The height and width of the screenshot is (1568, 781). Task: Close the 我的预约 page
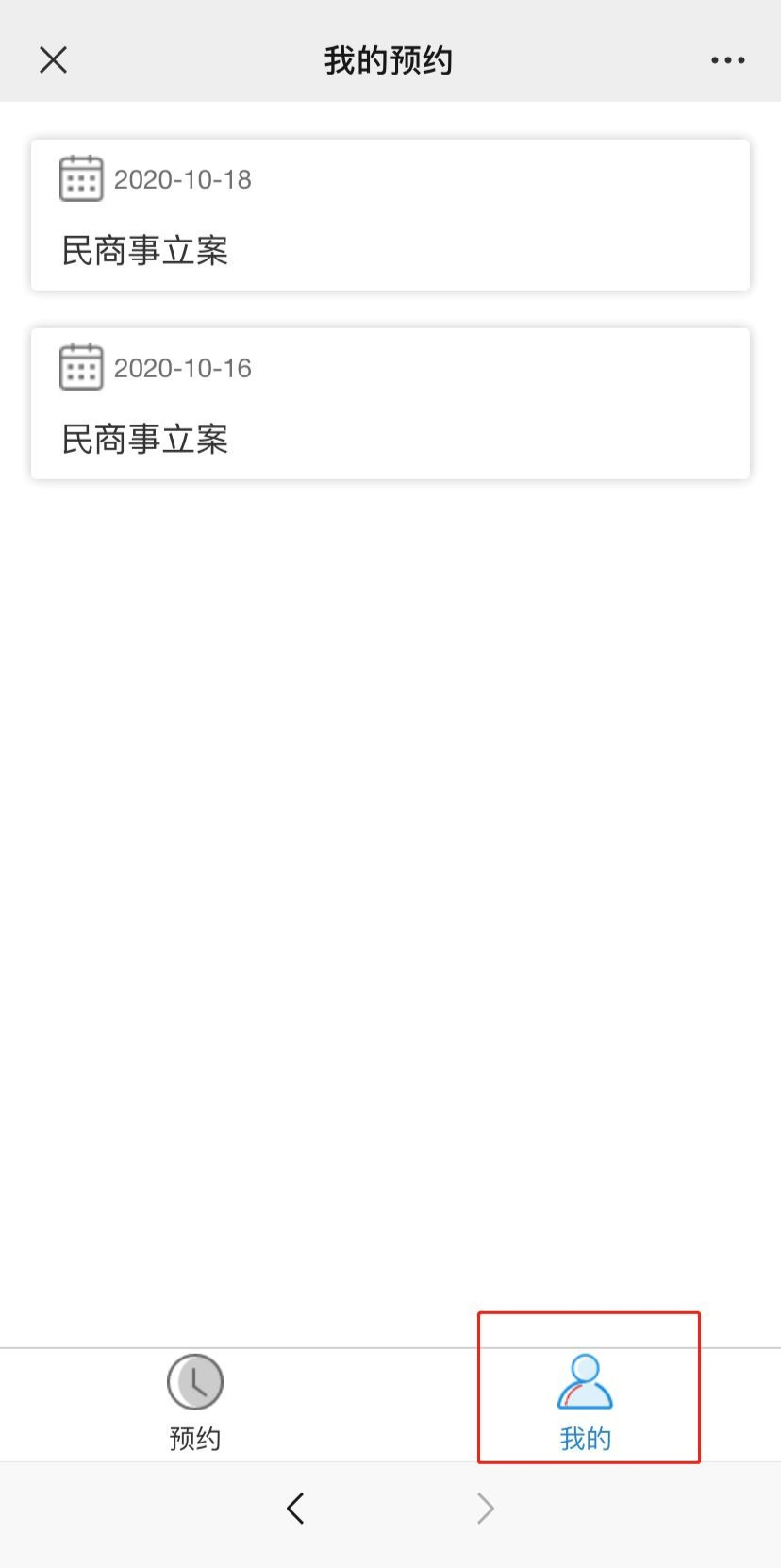54,60
